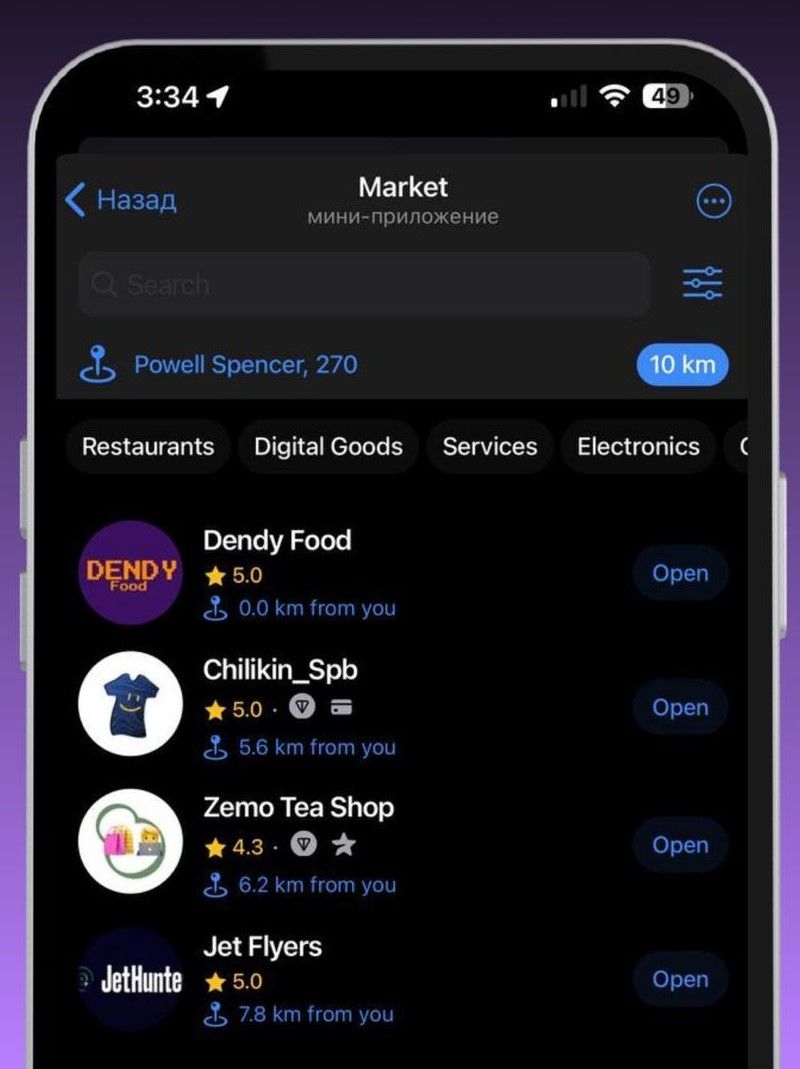Tap the distance pin icon under Jet Flyers
The width and height of the screenshot is (800, 1069).
(216, 1014)
